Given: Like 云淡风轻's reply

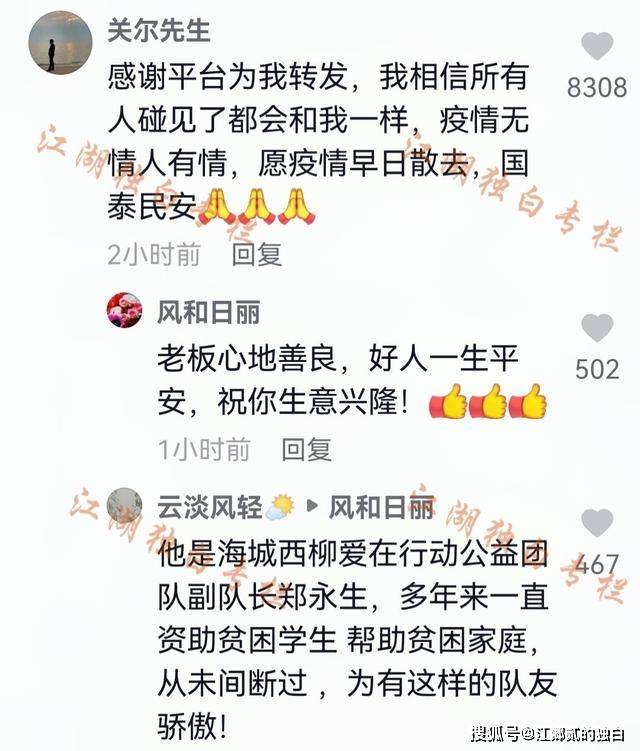Looking at the screenshot, I should tap(597, 523).
